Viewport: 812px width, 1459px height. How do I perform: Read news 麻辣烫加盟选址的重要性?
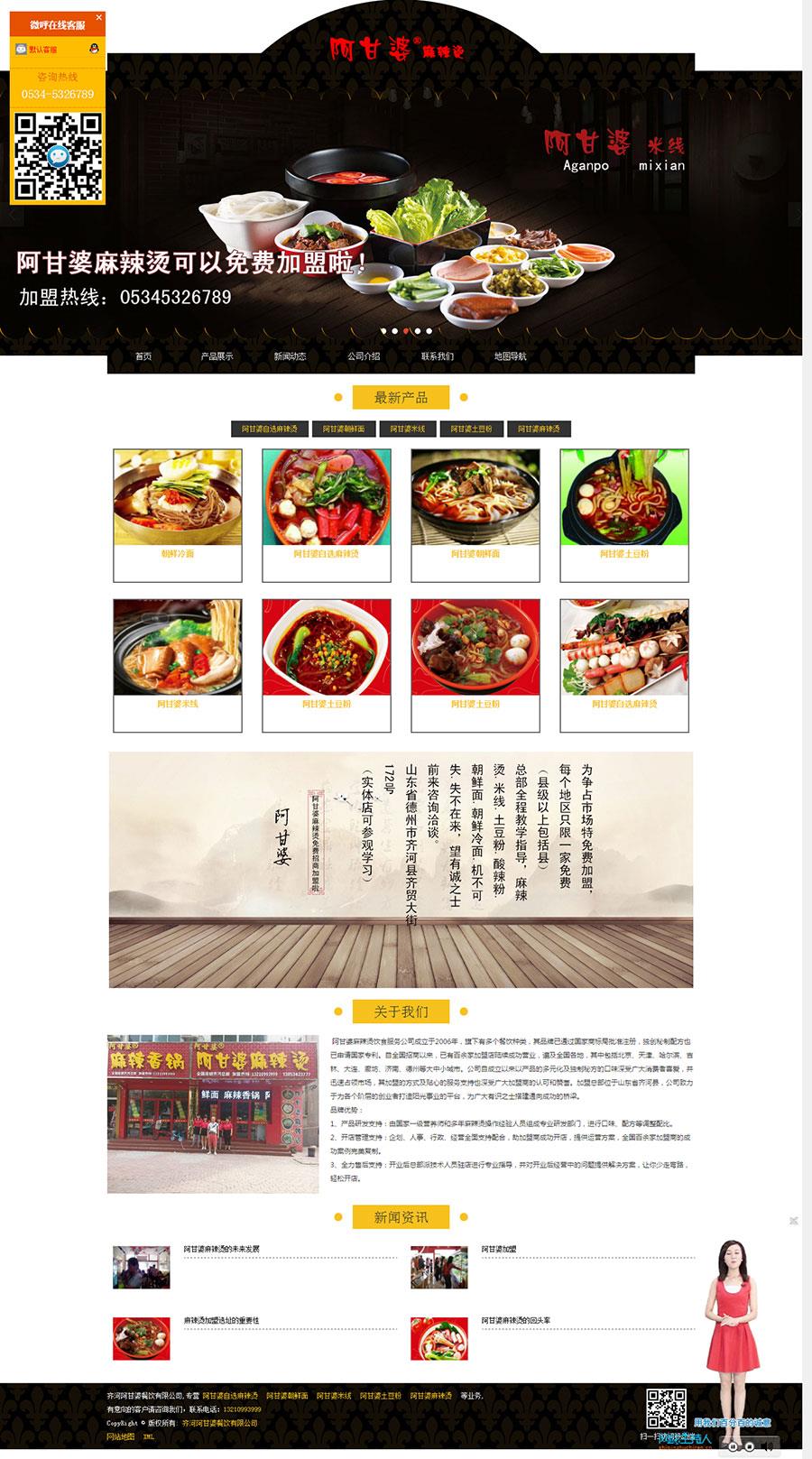(x=221, y=1321)
